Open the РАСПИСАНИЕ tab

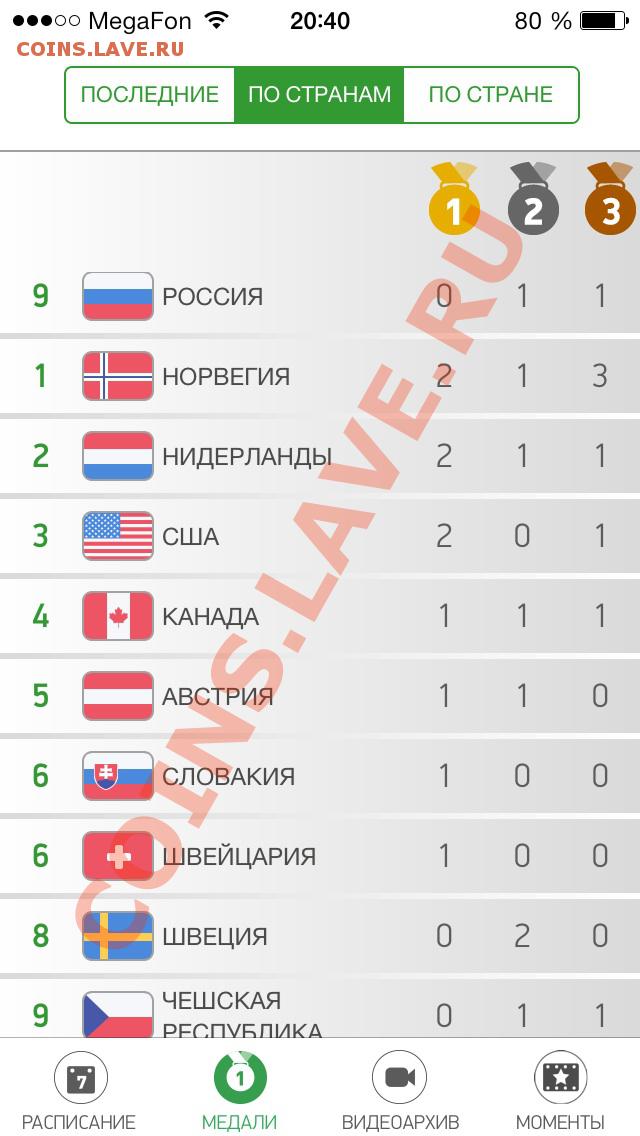click(x=79, y=1090)
